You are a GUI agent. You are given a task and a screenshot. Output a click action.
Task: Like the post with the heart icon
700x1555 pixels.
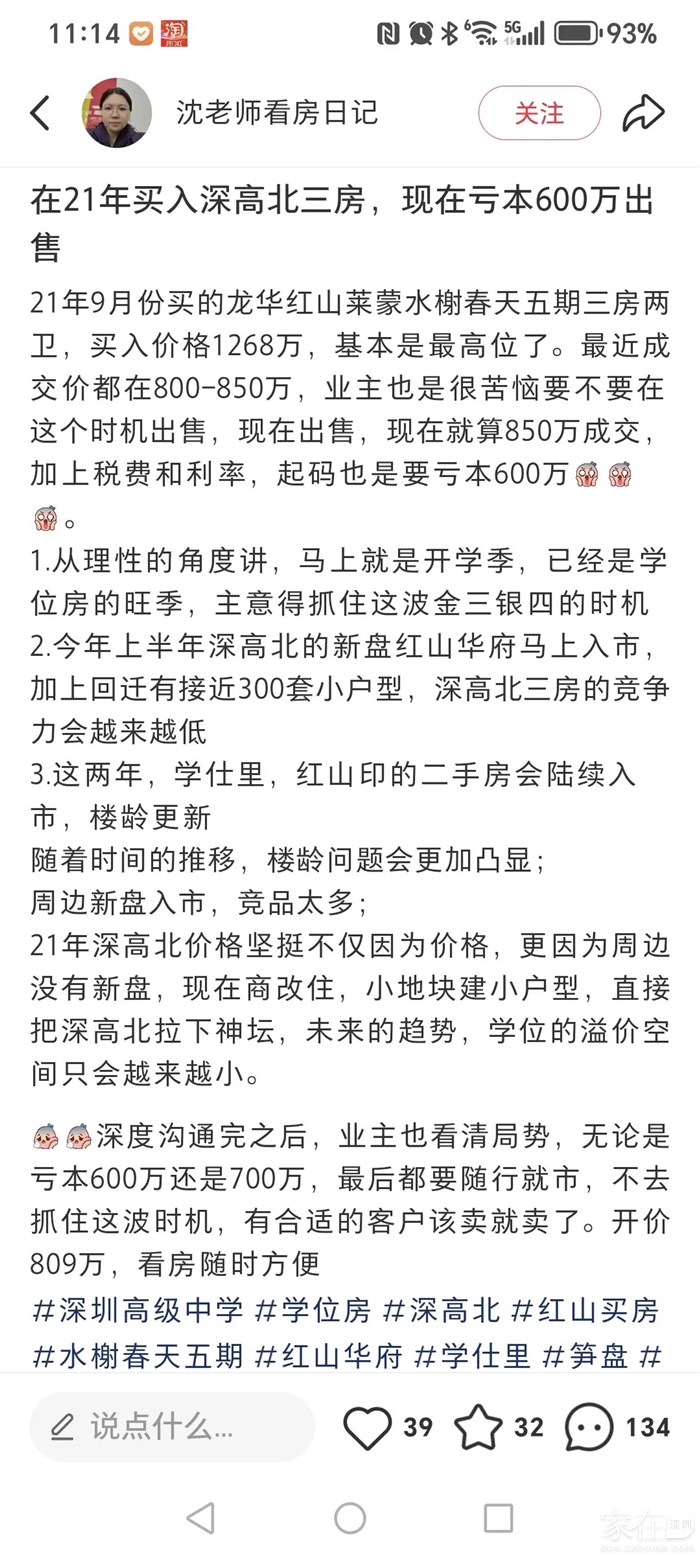coord(367,1428)
